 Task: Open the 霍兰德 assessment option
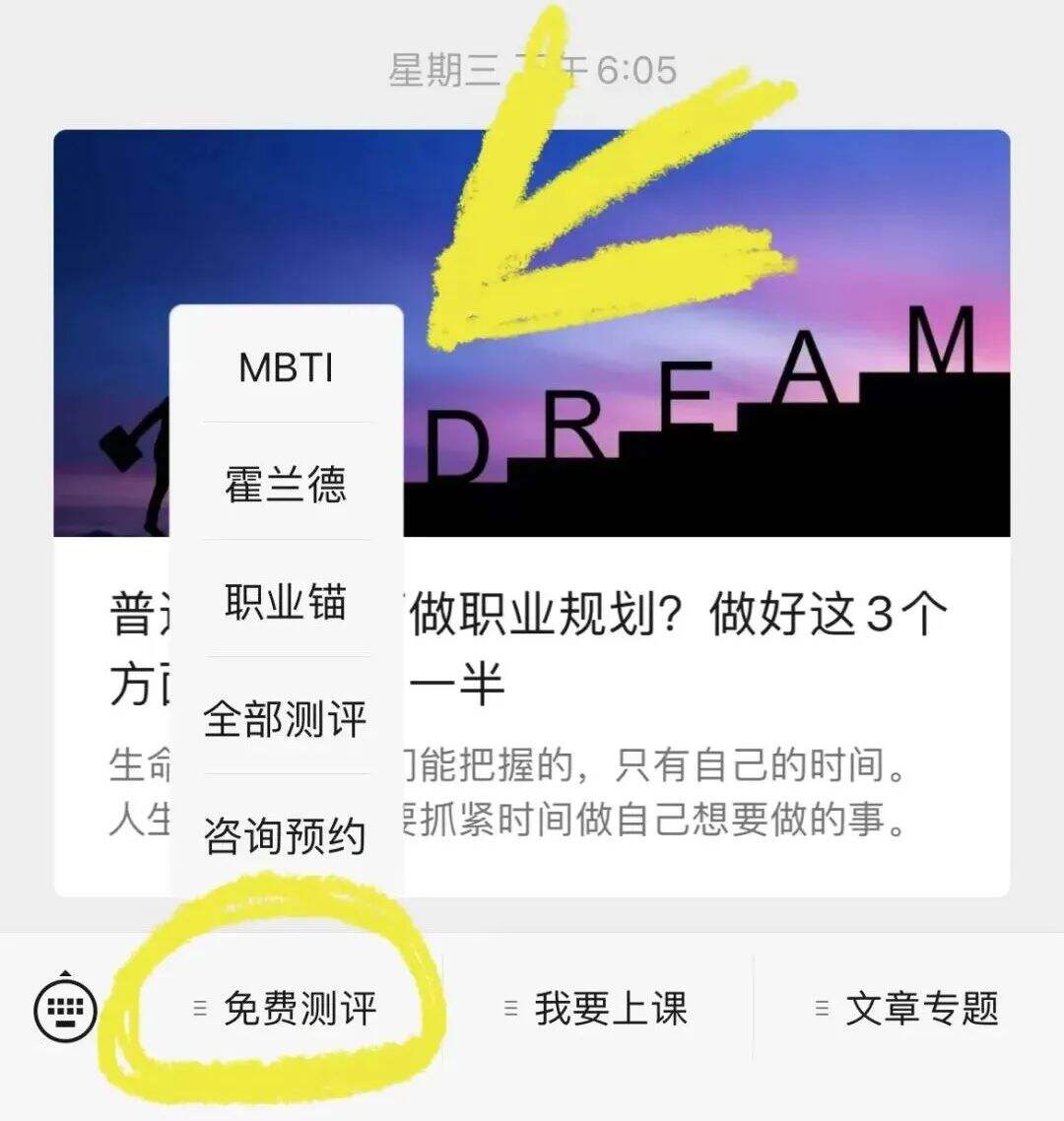pyautogui.click(x=286, y=484)
